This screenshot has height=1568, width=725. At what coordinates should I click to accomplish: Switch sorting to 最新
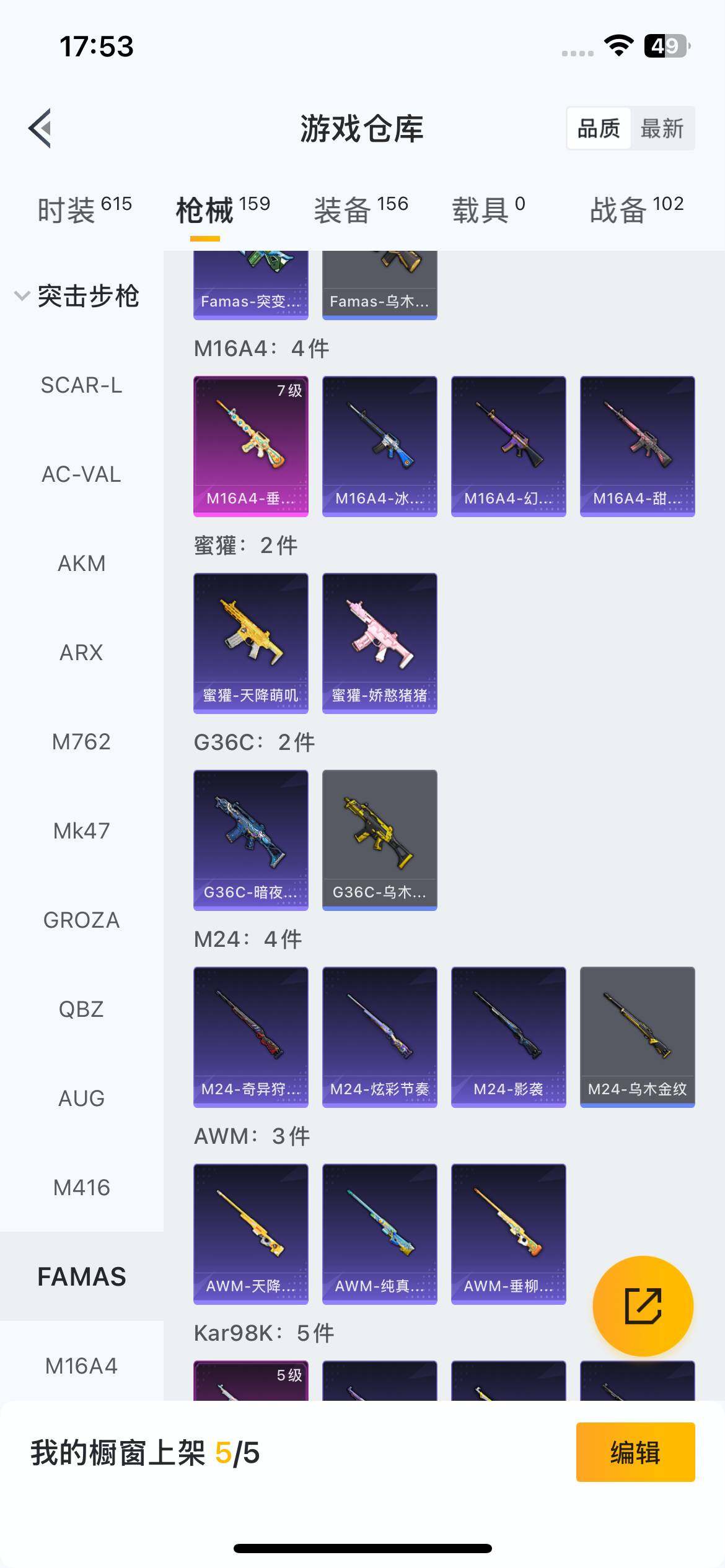point(662,128)
